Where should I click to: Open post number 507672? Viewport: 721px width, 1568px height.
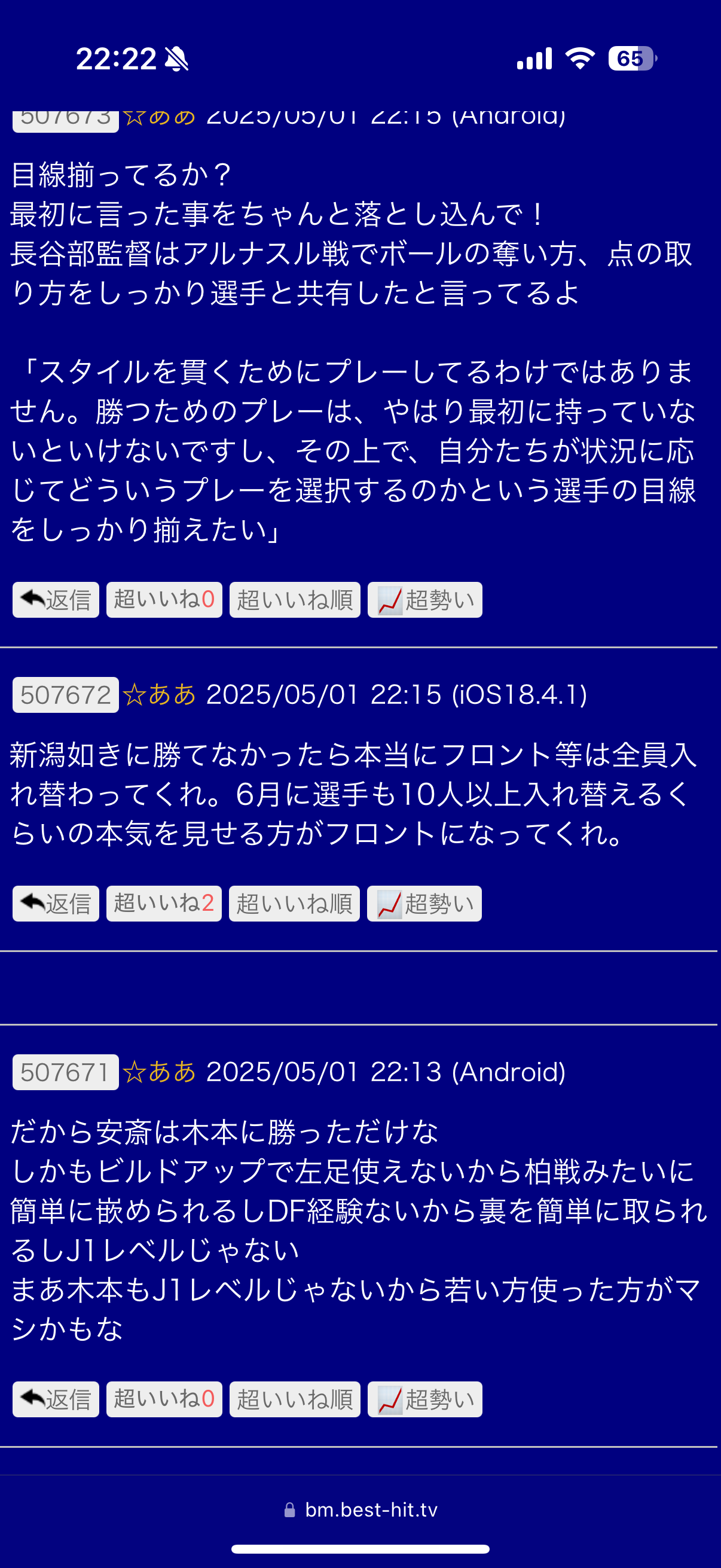65,694
